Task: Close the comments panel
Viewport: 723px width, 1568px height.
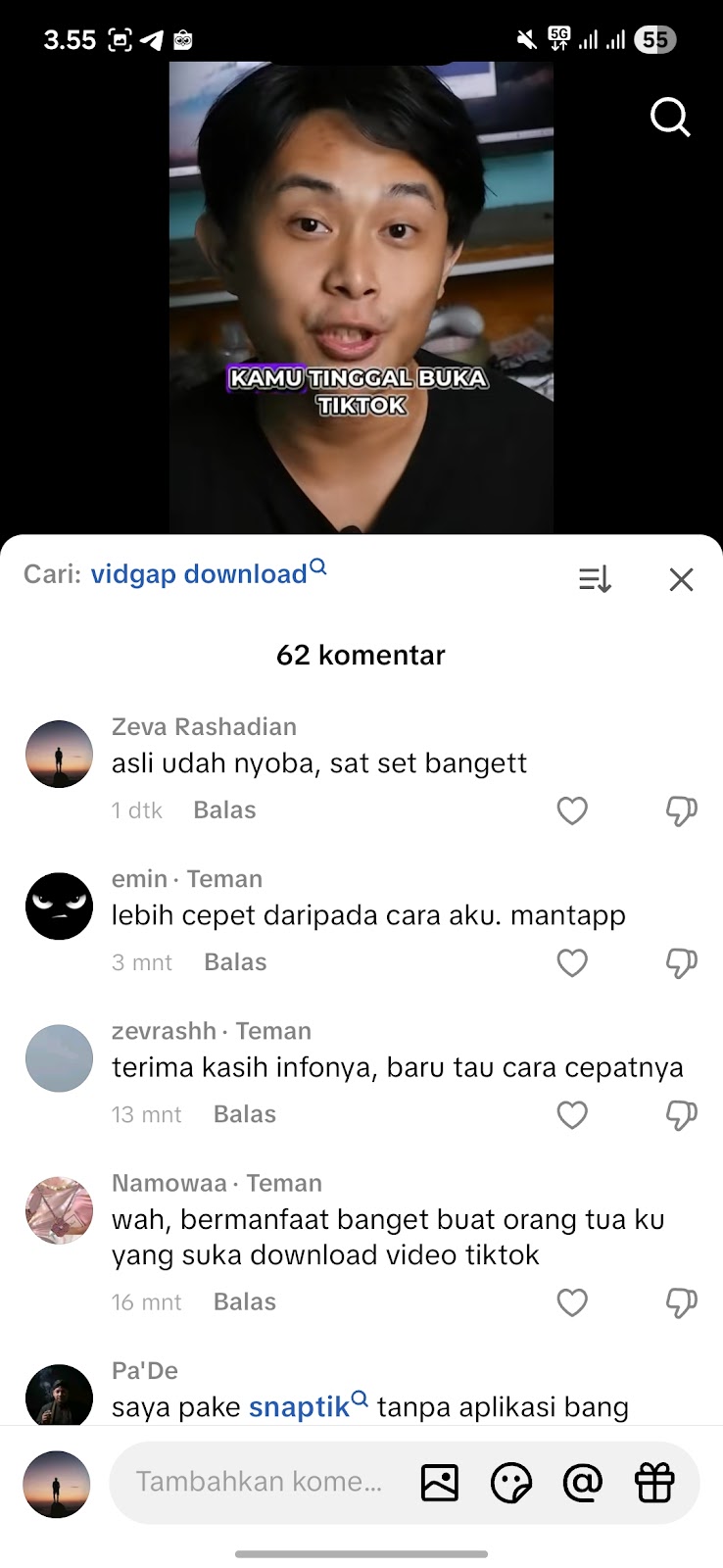Action: (x=681, y=579)
